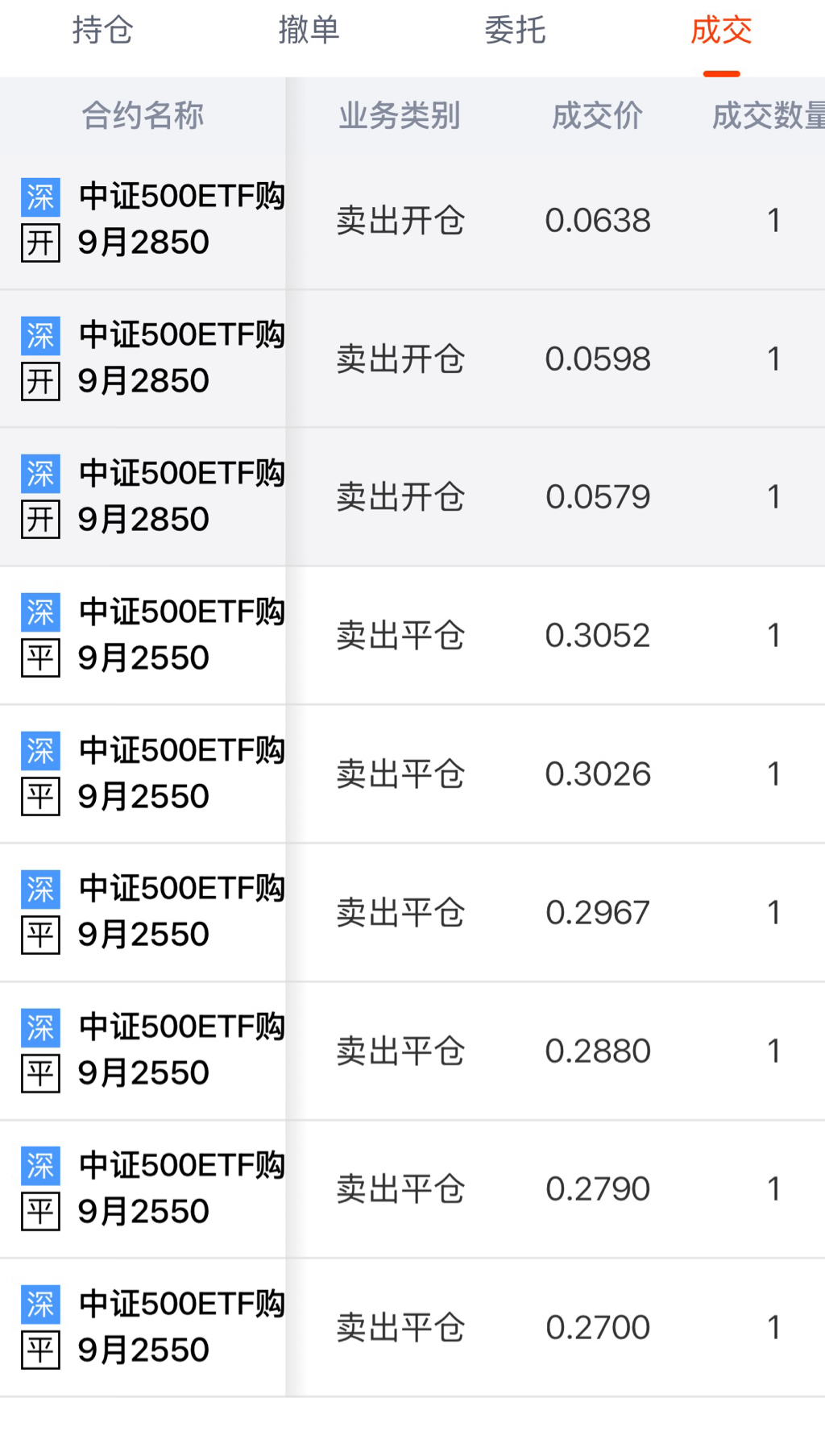
Task: Open the 卖出开仓 record at 0.0579
Action: pyautogui.click(x=597, y=497)
